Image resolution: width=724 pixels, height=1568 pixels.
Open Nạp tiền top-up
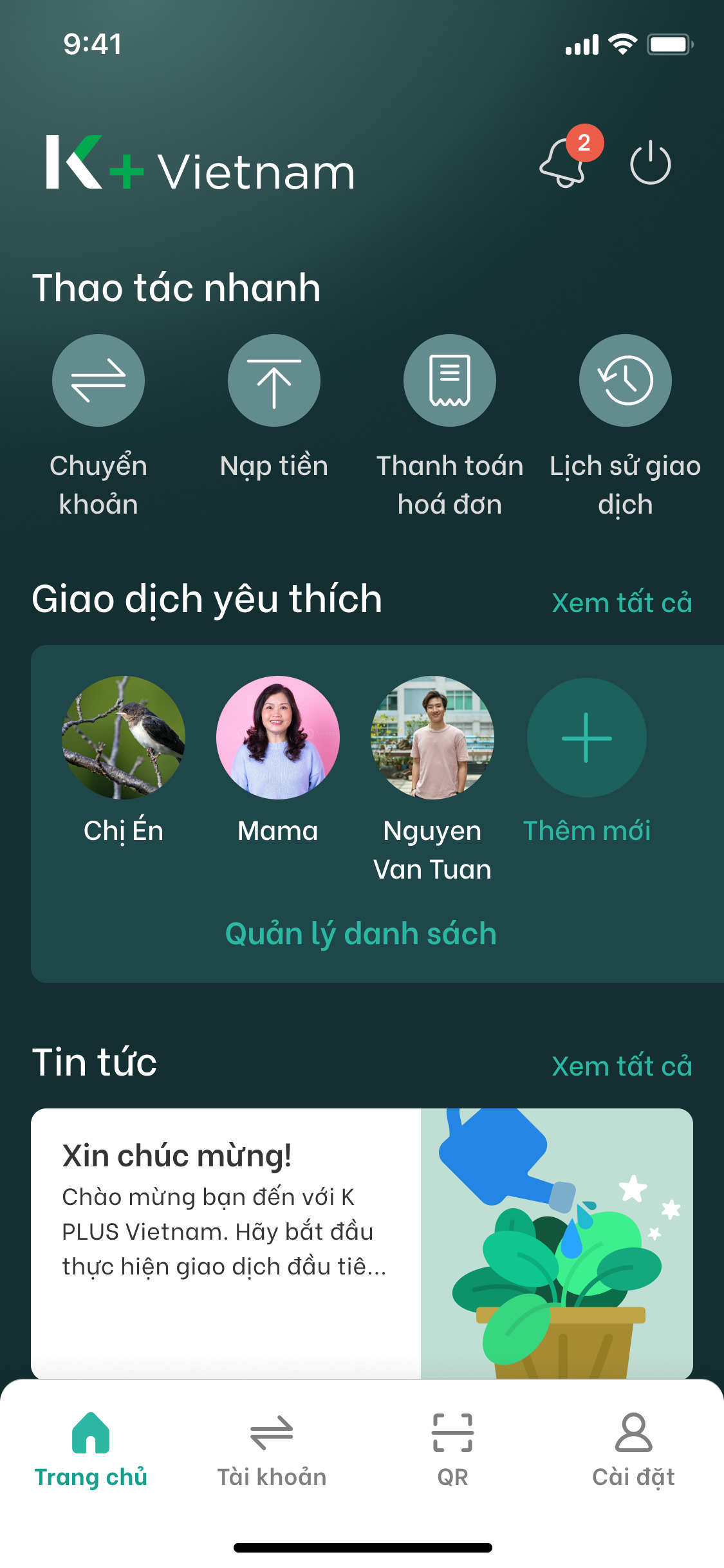coord(274,380)
